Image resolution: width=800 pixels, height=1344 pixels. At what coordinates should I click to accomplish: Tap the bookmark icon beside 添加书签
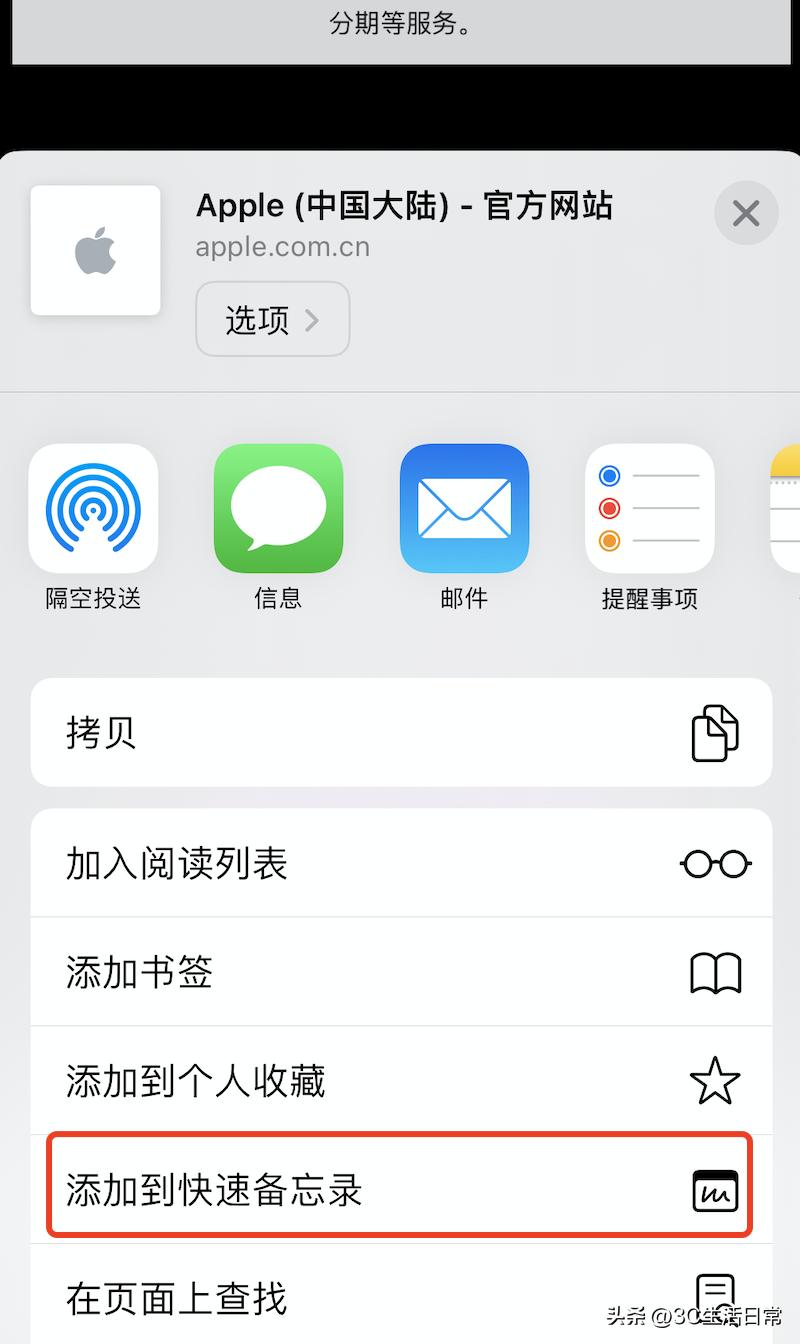tap(715, 971)
